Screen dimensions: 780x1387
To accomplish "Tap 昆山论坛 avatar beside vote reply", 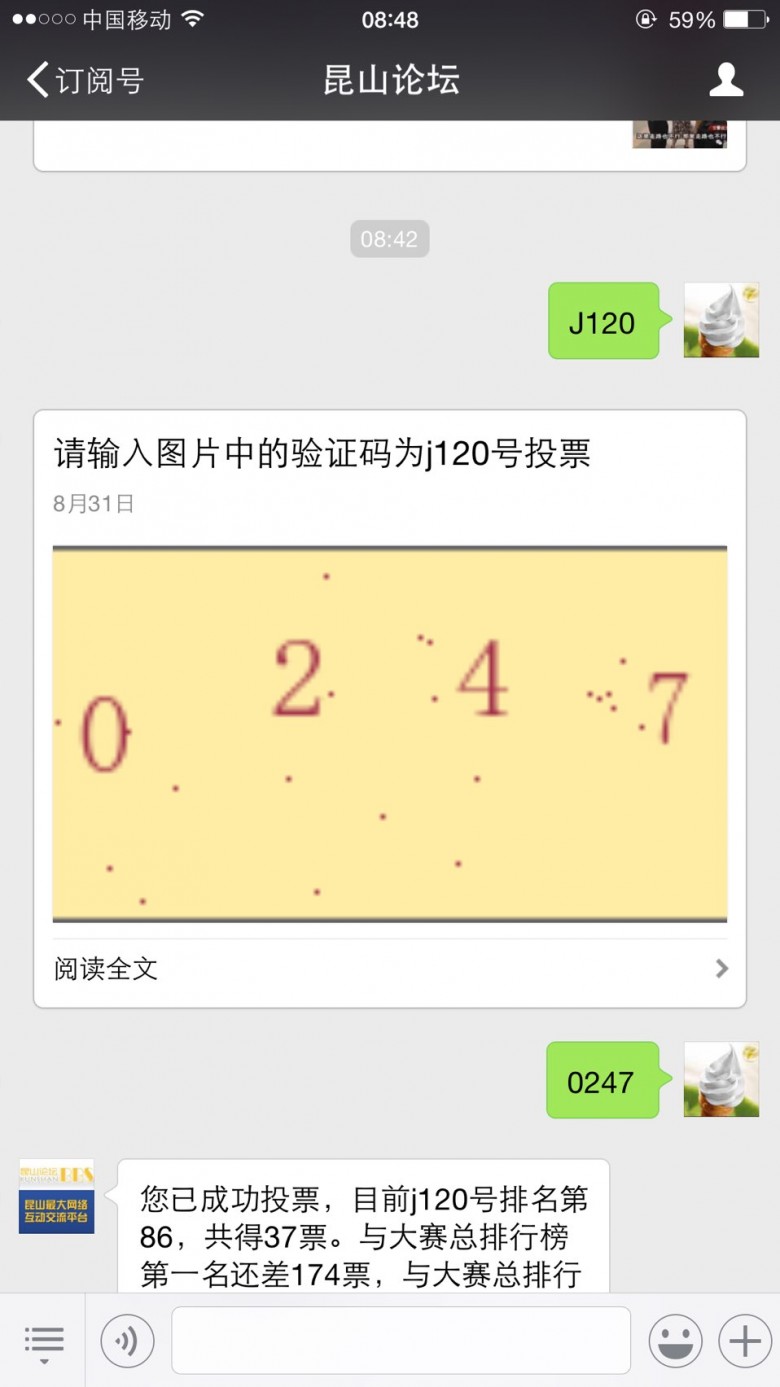I will point(56,1196).
